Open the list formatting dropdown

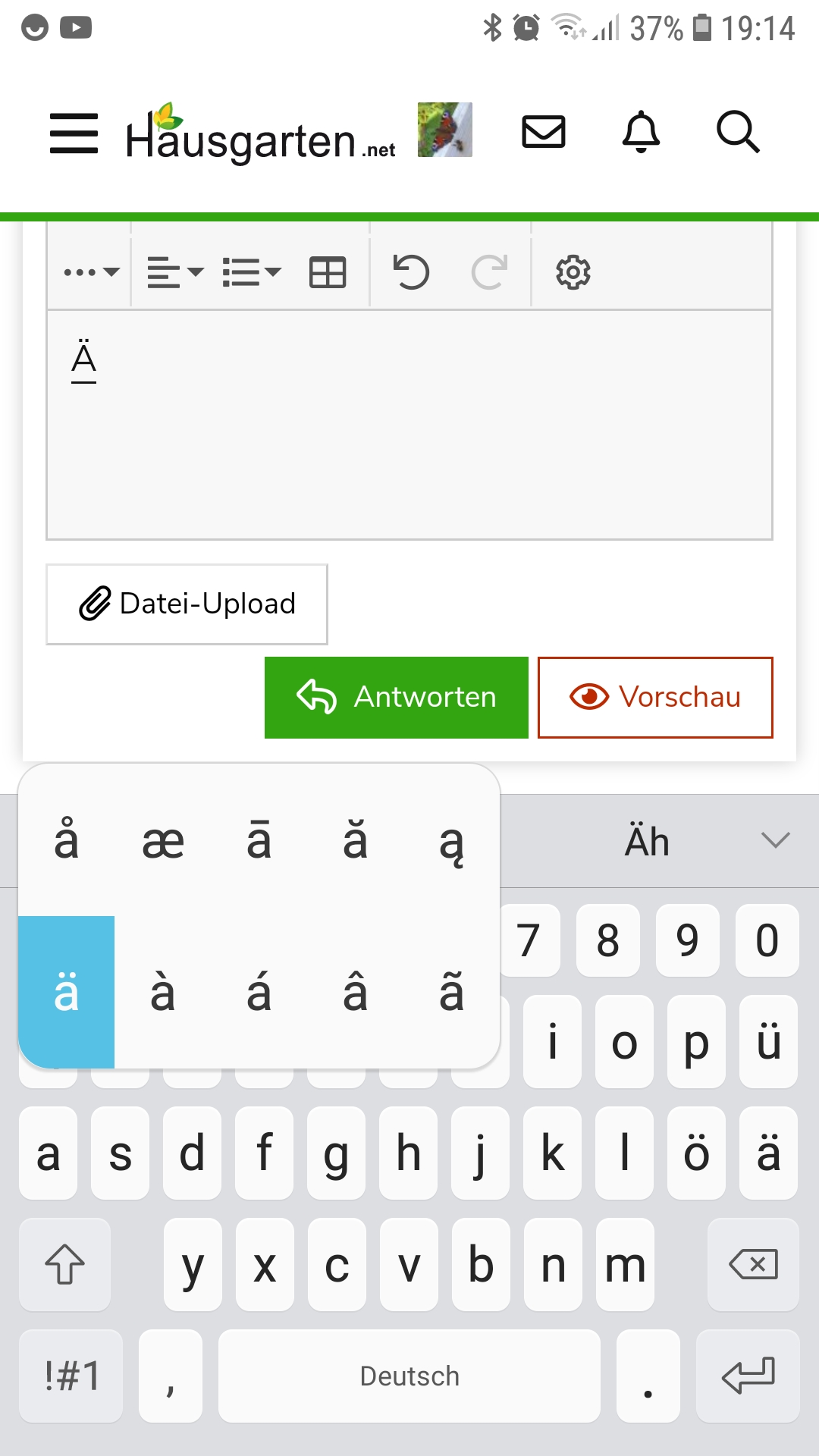pos(252,272)
